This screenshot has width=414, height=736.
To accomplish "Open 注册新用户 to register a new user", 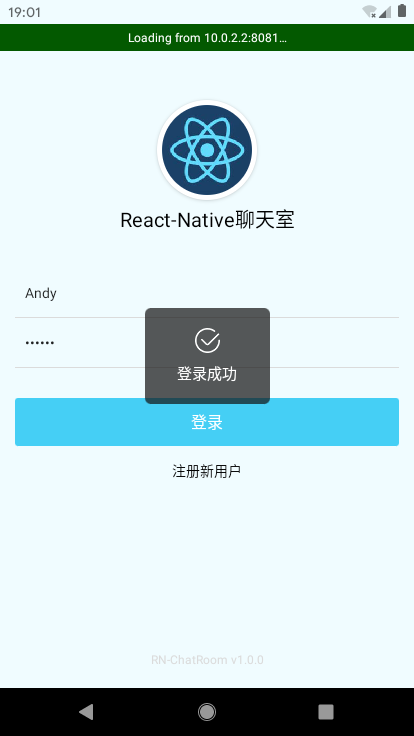I will click(x=207, y=471).
